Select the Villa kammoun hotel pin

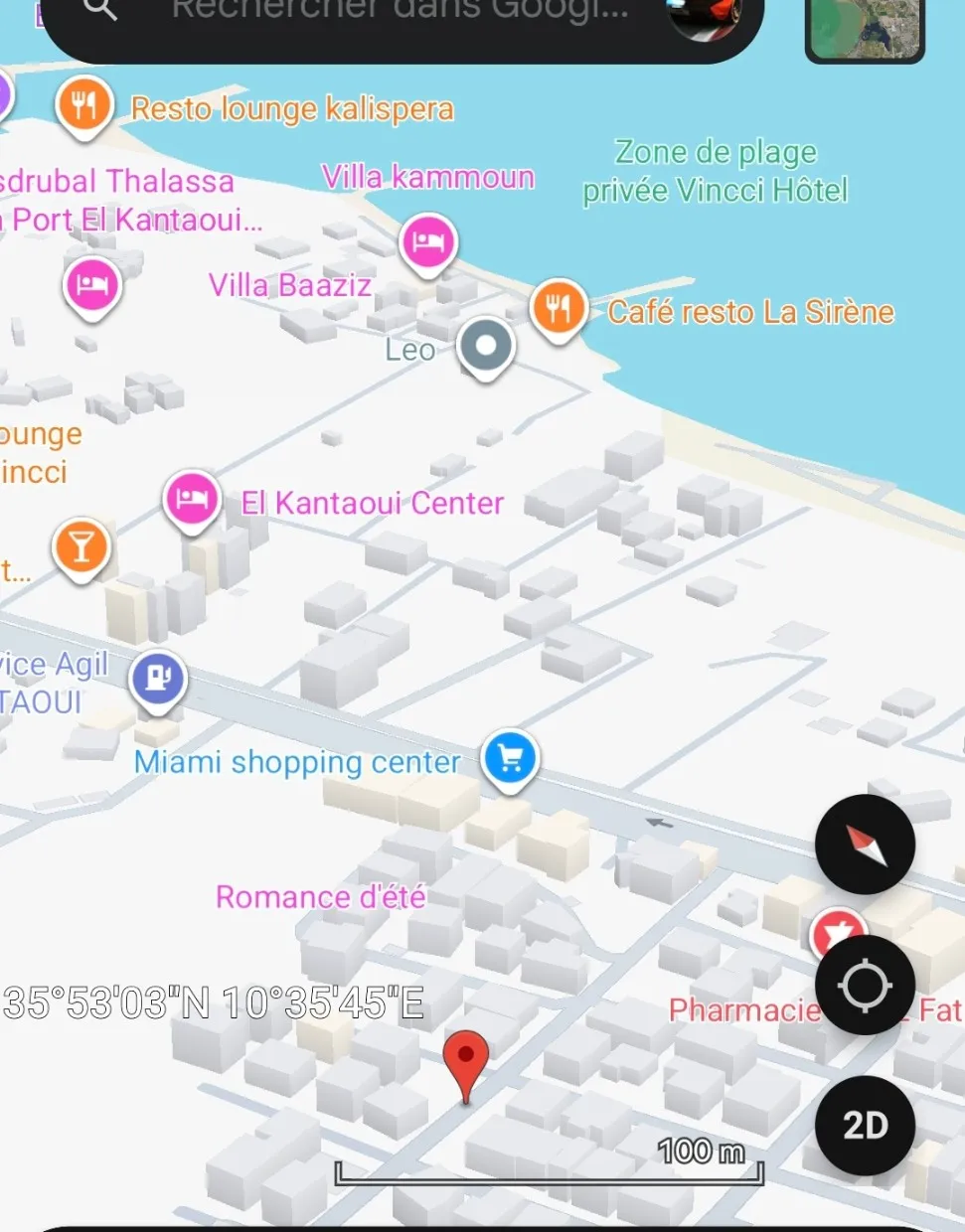pos(428,241)
